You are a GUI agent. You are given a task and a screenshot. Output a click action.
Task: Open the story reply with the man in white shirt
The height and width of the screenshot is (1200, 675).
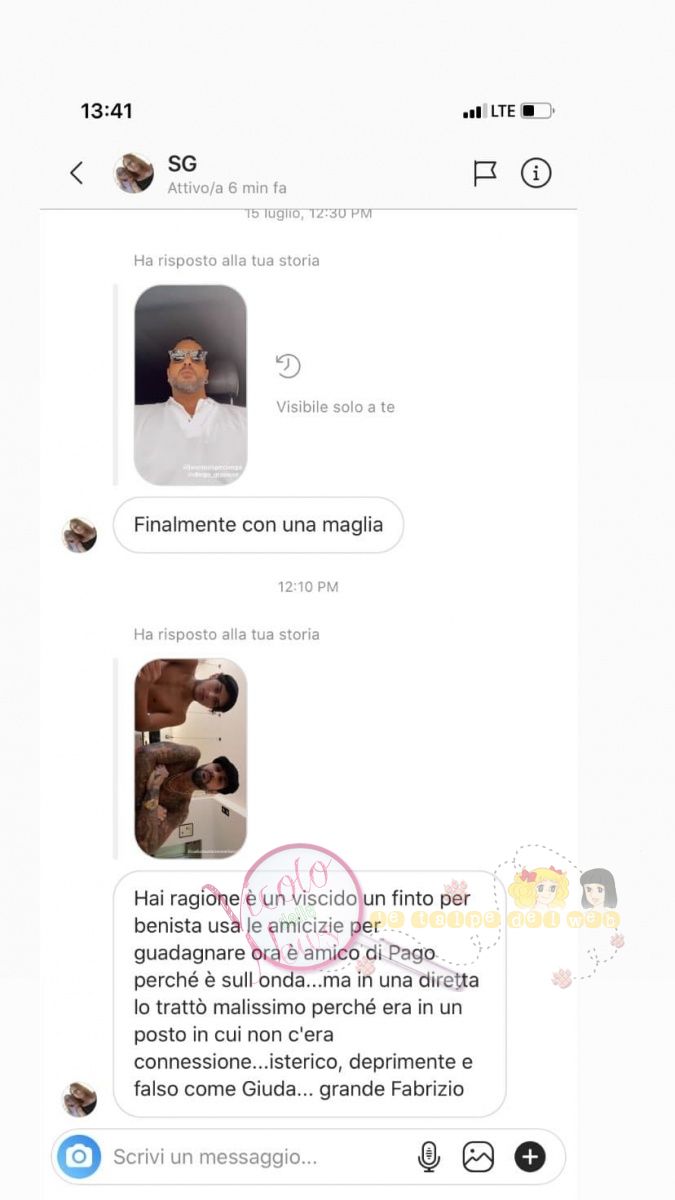click(x=190, y=385)
